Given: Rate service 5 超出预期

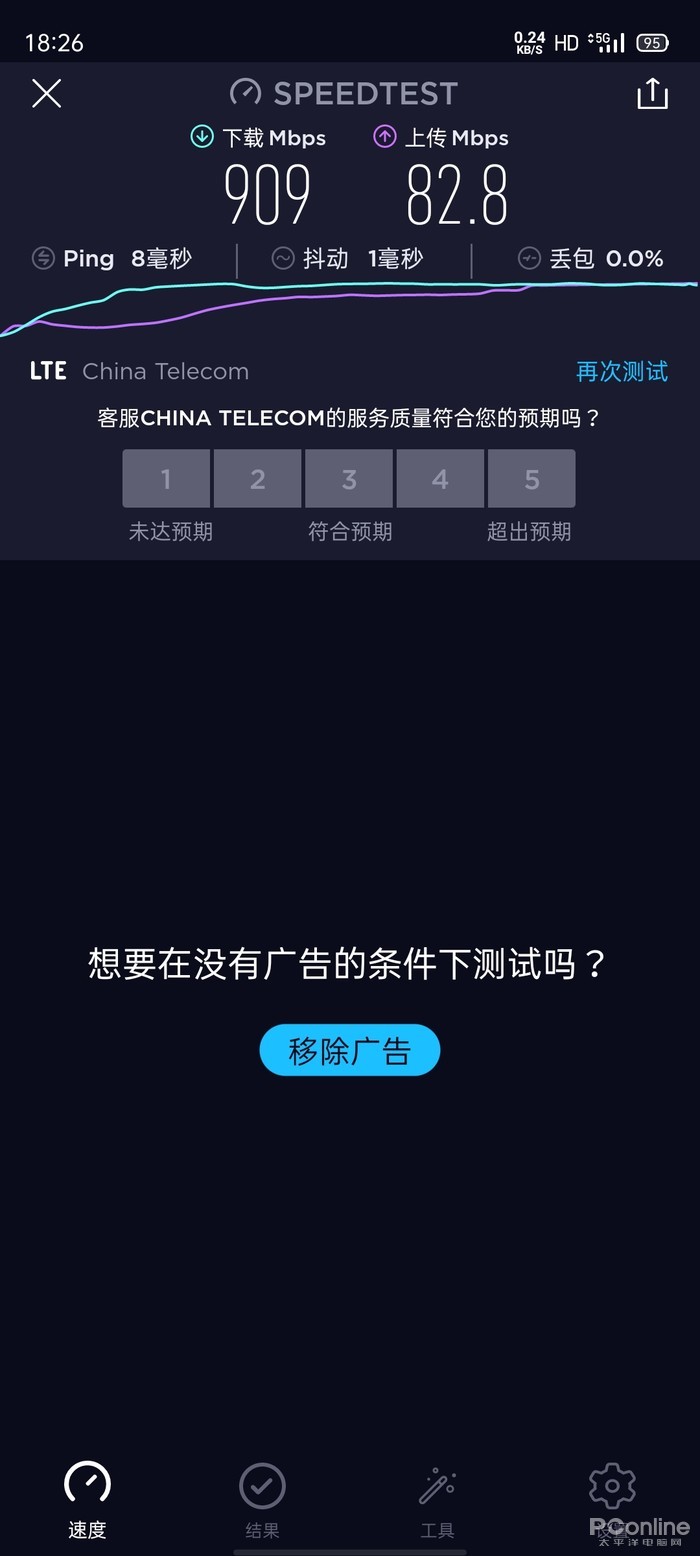Looking at the screenshot, I should (531, 479).
